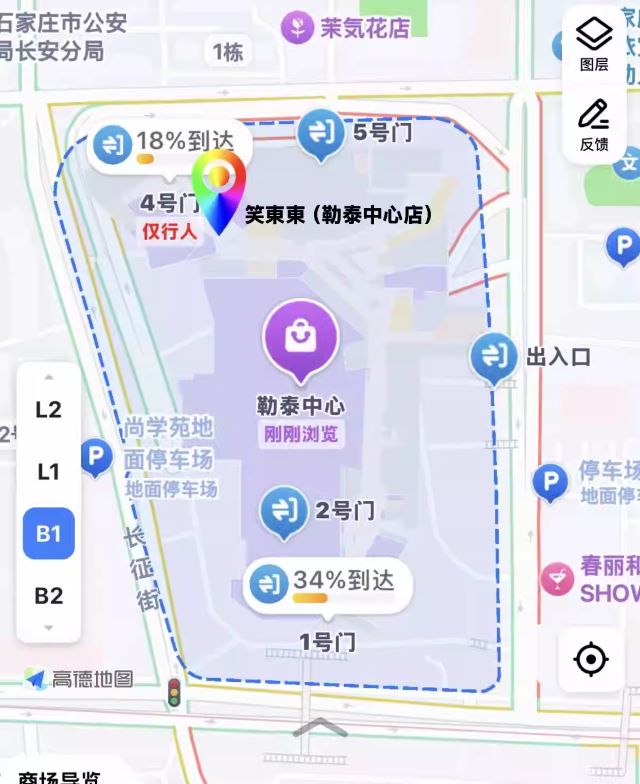Select the 2号门 entrance marker
Screen dimensions: 640x784
(284, 510)
